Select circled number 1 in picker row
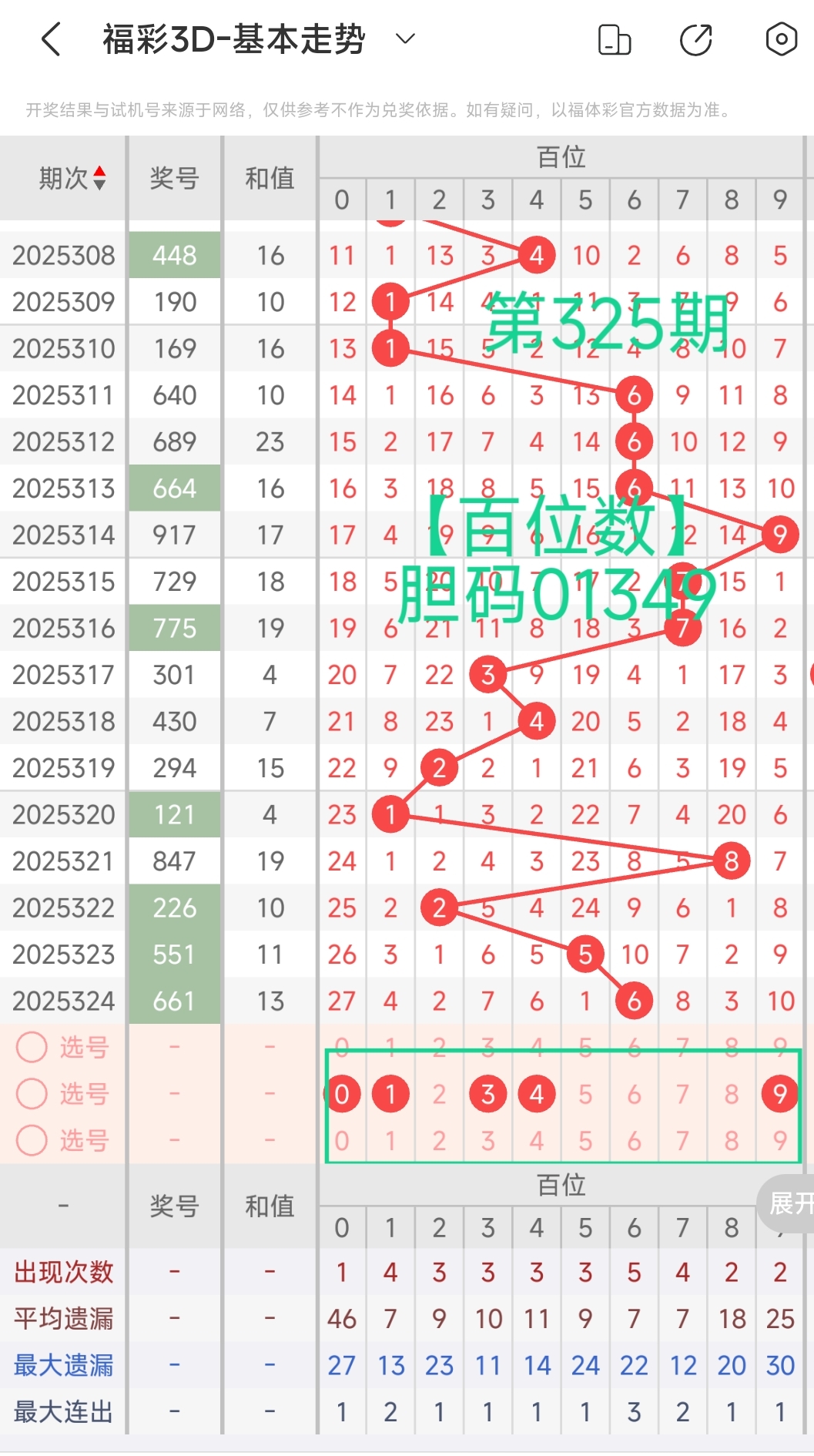 (390, 1093)
